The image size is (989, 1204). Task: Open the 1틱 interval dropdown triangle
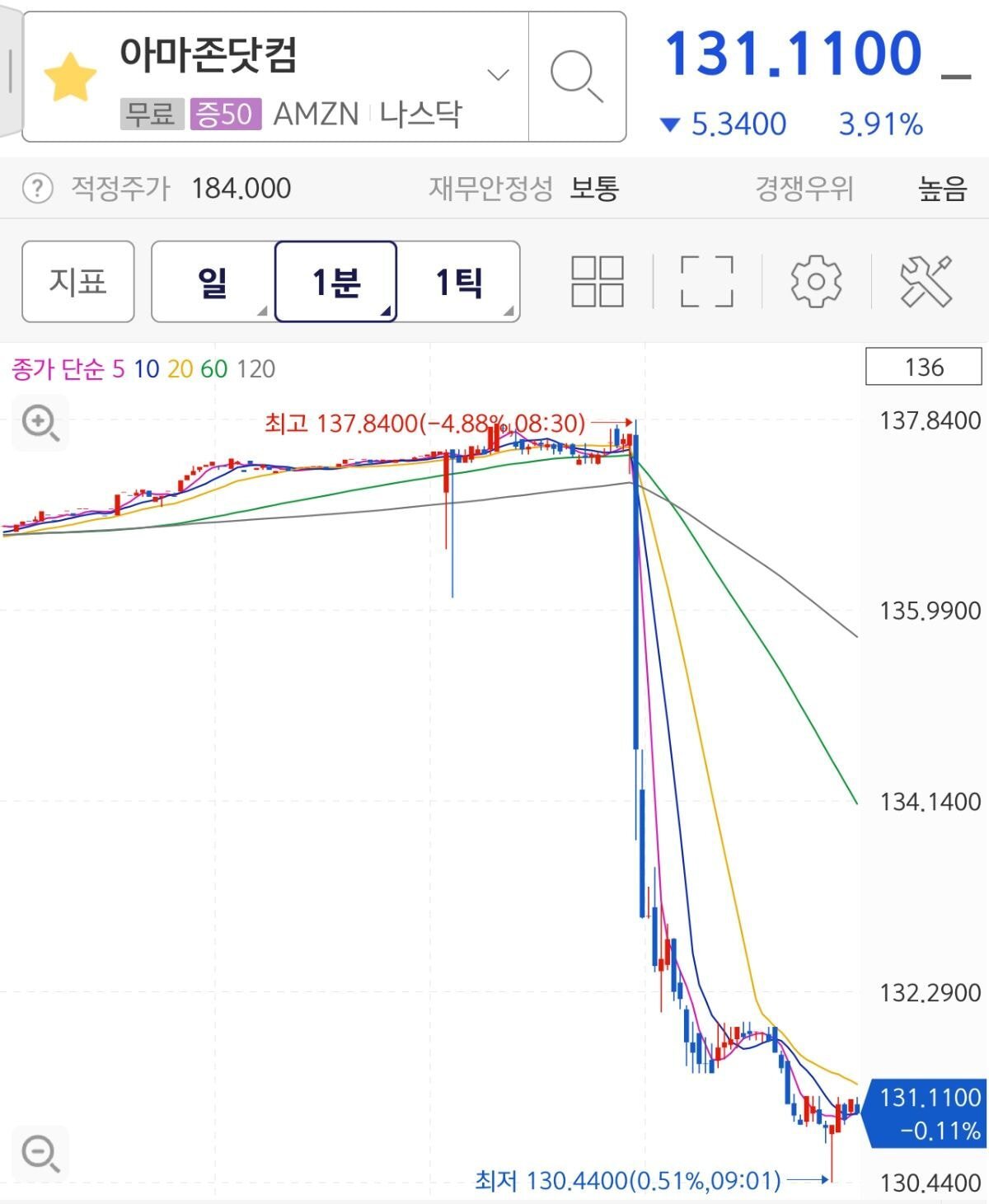(x=509, y=312)
